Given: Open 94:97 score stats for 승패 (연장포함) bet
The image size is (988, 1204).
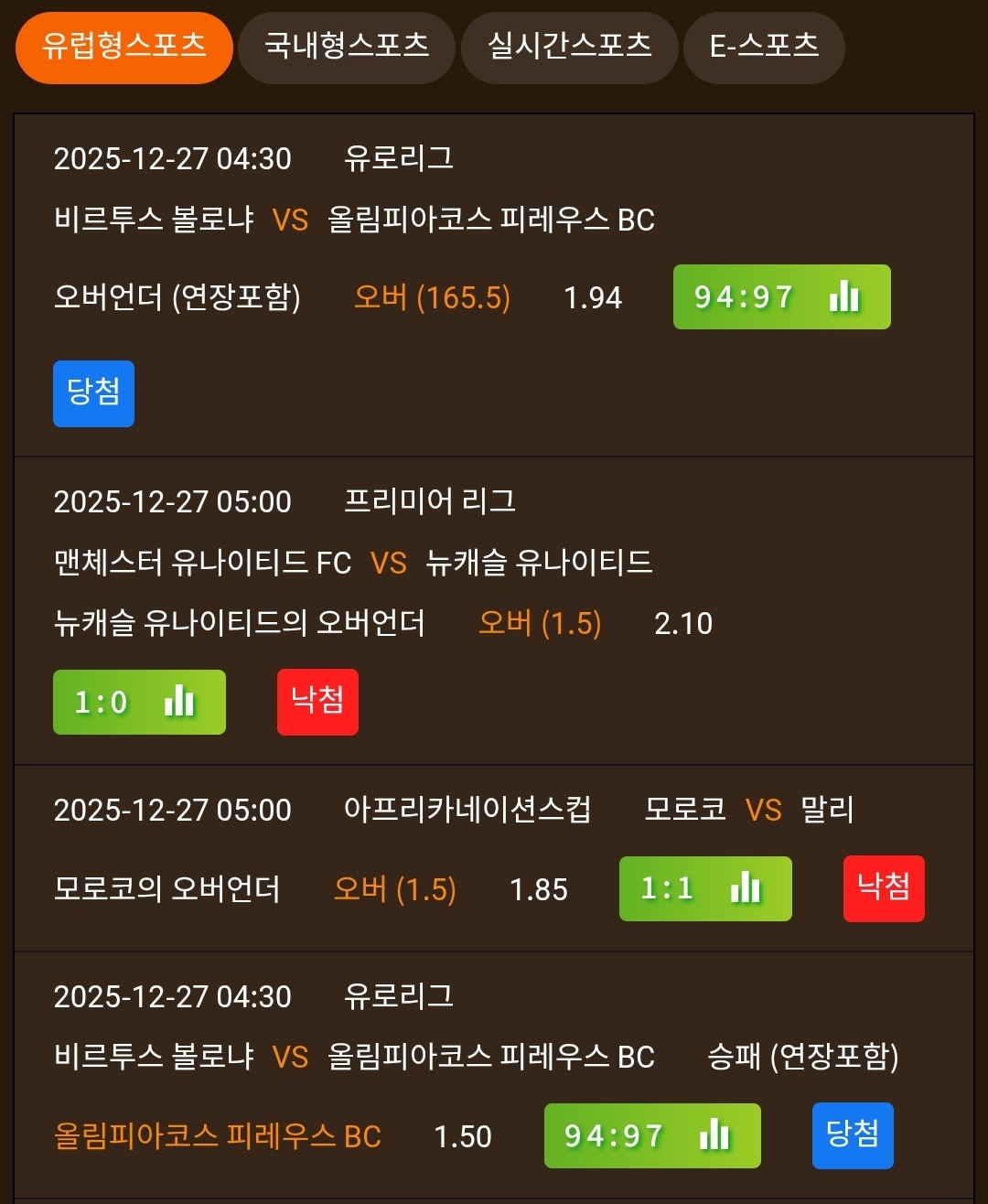Looking at the screenshot, I should (x=651, y=1136).
